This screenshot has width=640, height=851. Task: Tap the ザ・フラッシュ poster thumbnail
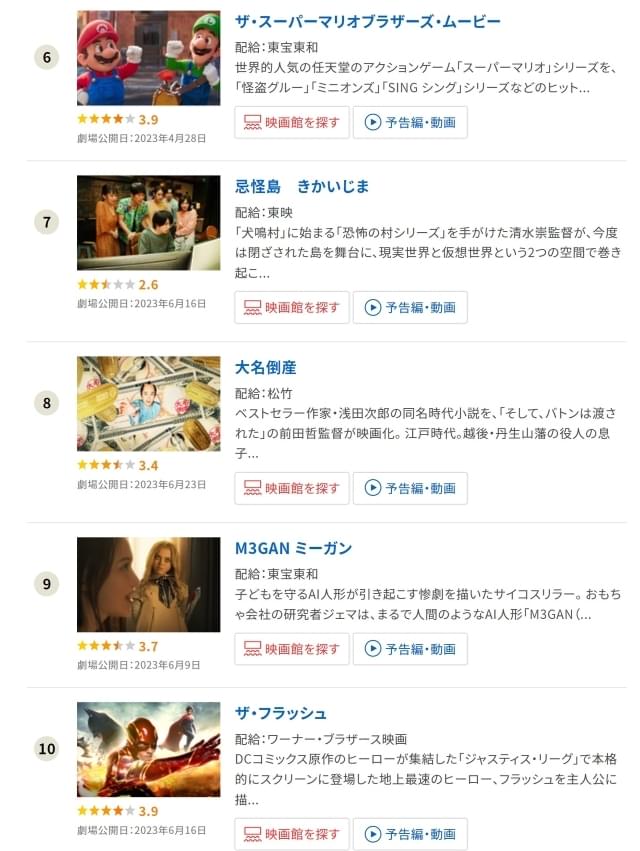tap(148, 750)
